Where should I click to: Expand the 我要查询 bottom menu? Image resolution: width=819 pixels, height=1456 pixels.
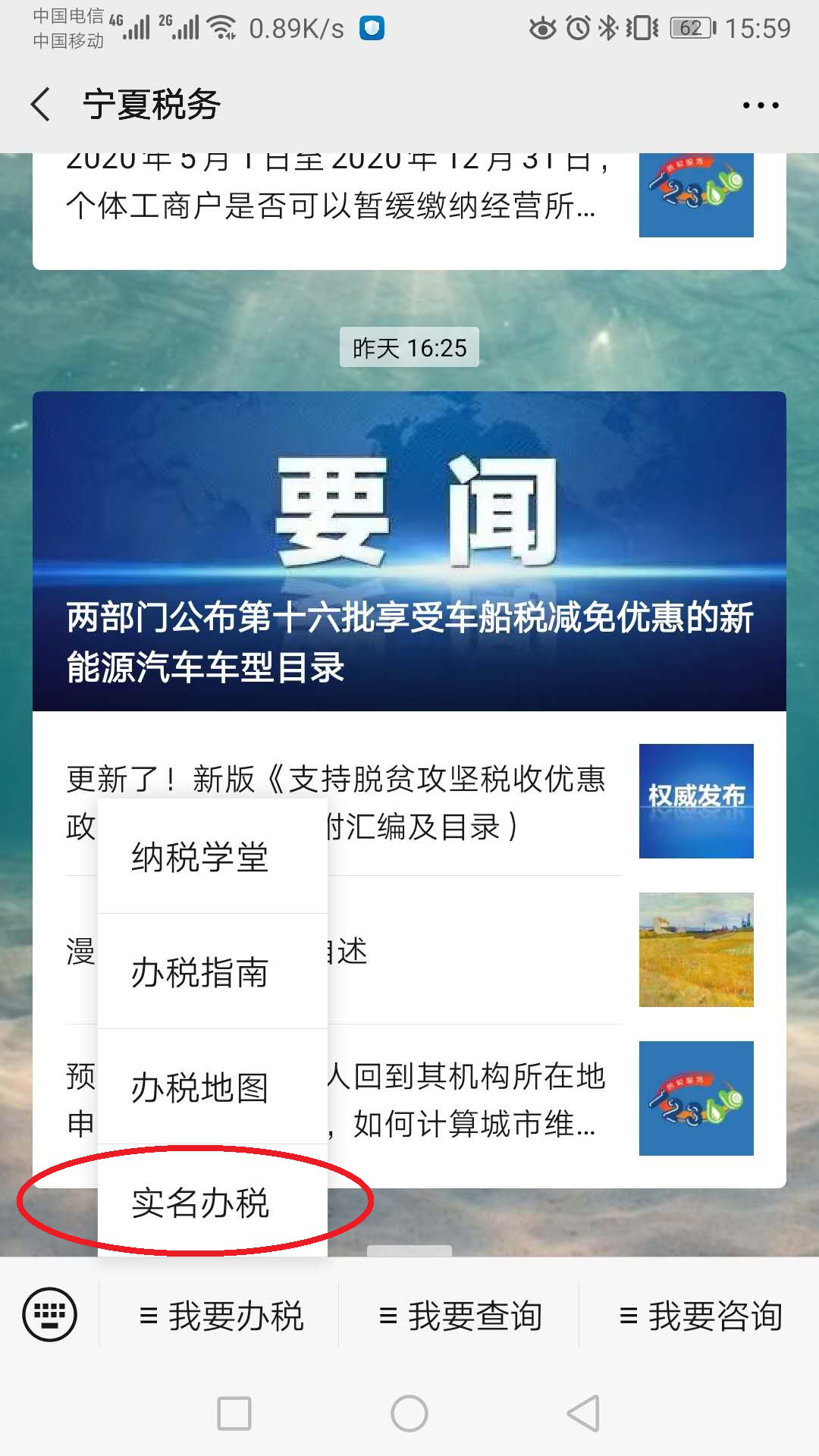click(460, 1316)
